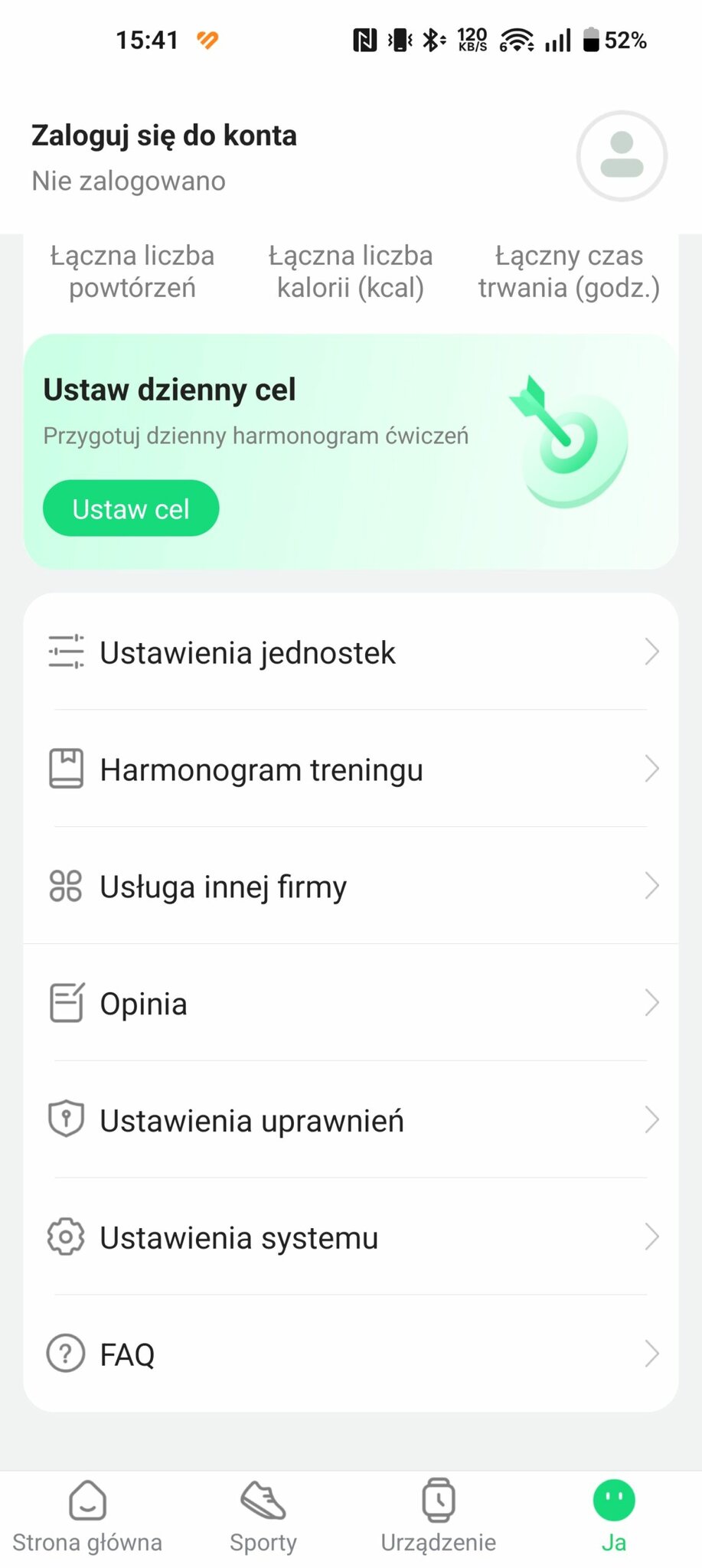
Task: Open Usługa innej firmy
Action: point(351,887)
